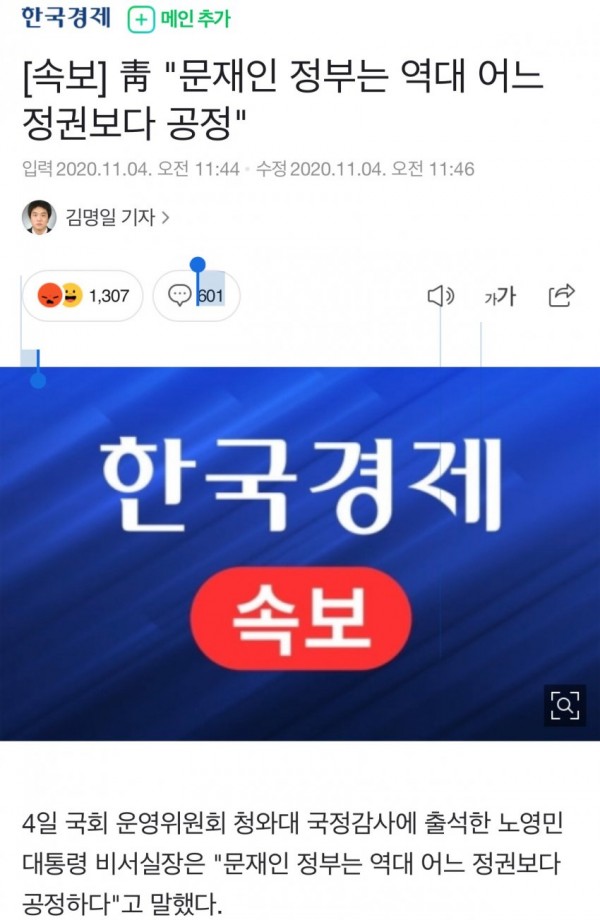Open the 한국경제 publisher page
This screenshot has width=600, height=920.
(69, 19)
